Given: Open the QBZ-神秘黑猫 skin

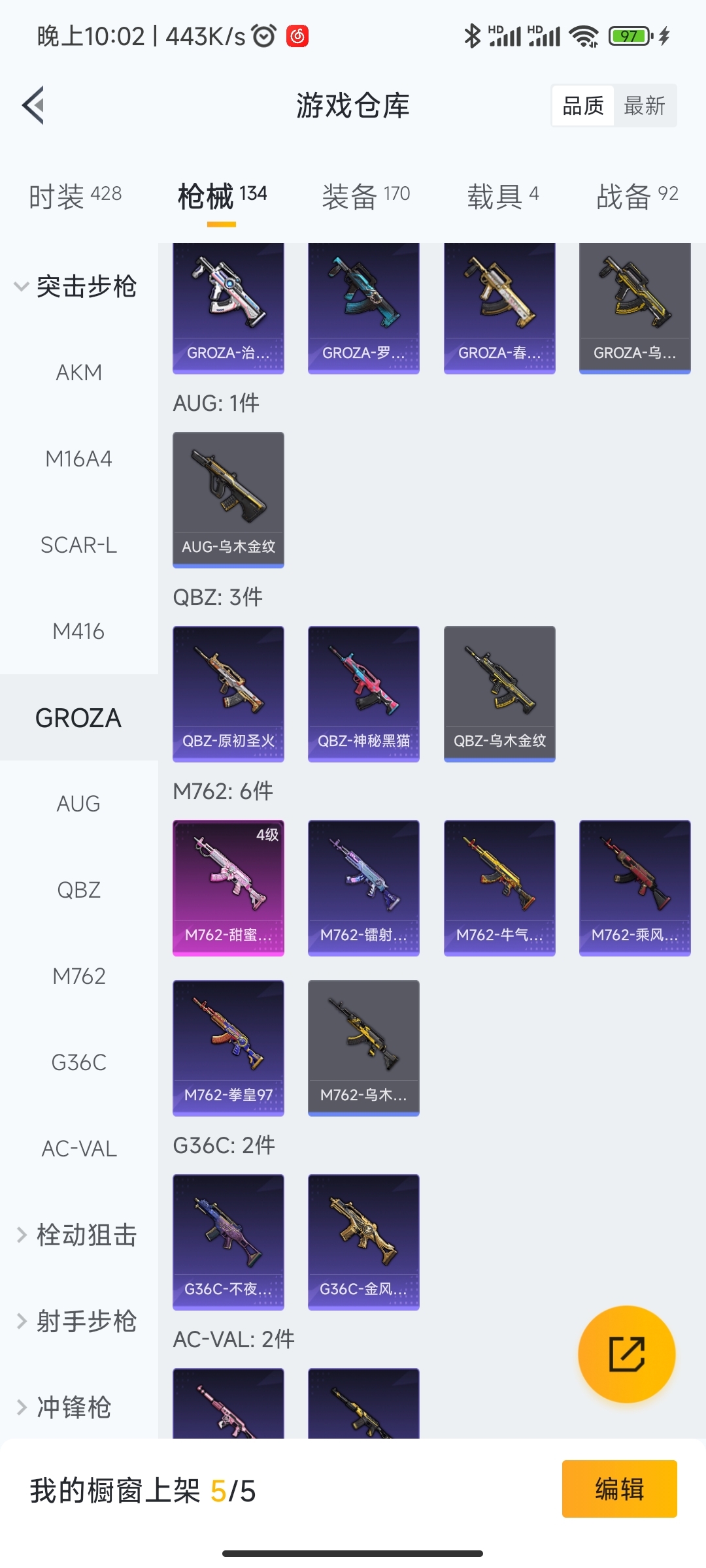Looking at the screenshot, I should [363, 693].
